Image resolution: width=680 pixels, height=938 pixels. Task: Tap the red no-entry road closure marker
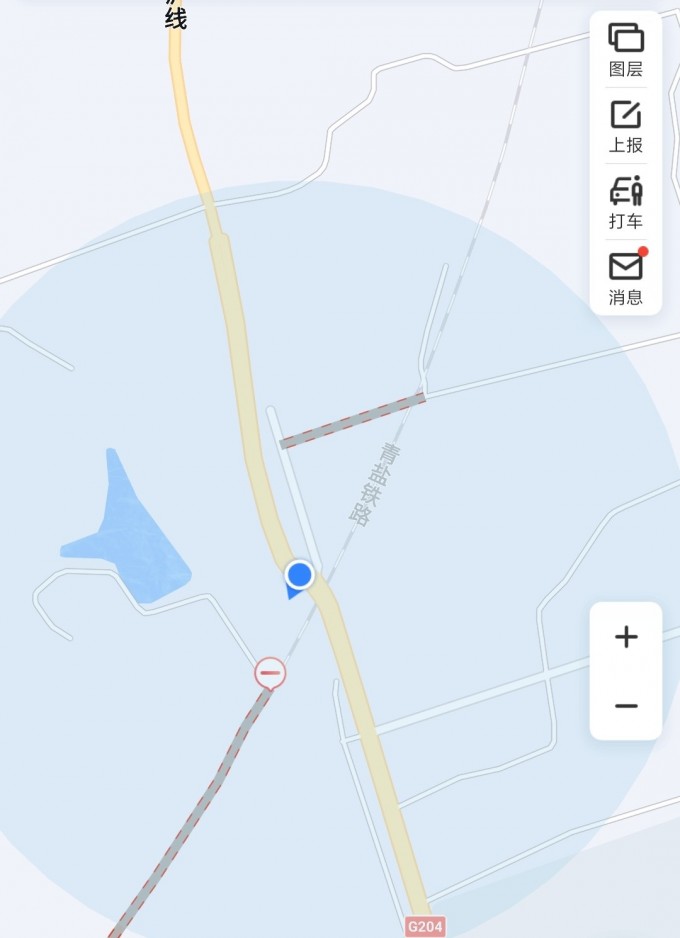[x=270, y=673]
